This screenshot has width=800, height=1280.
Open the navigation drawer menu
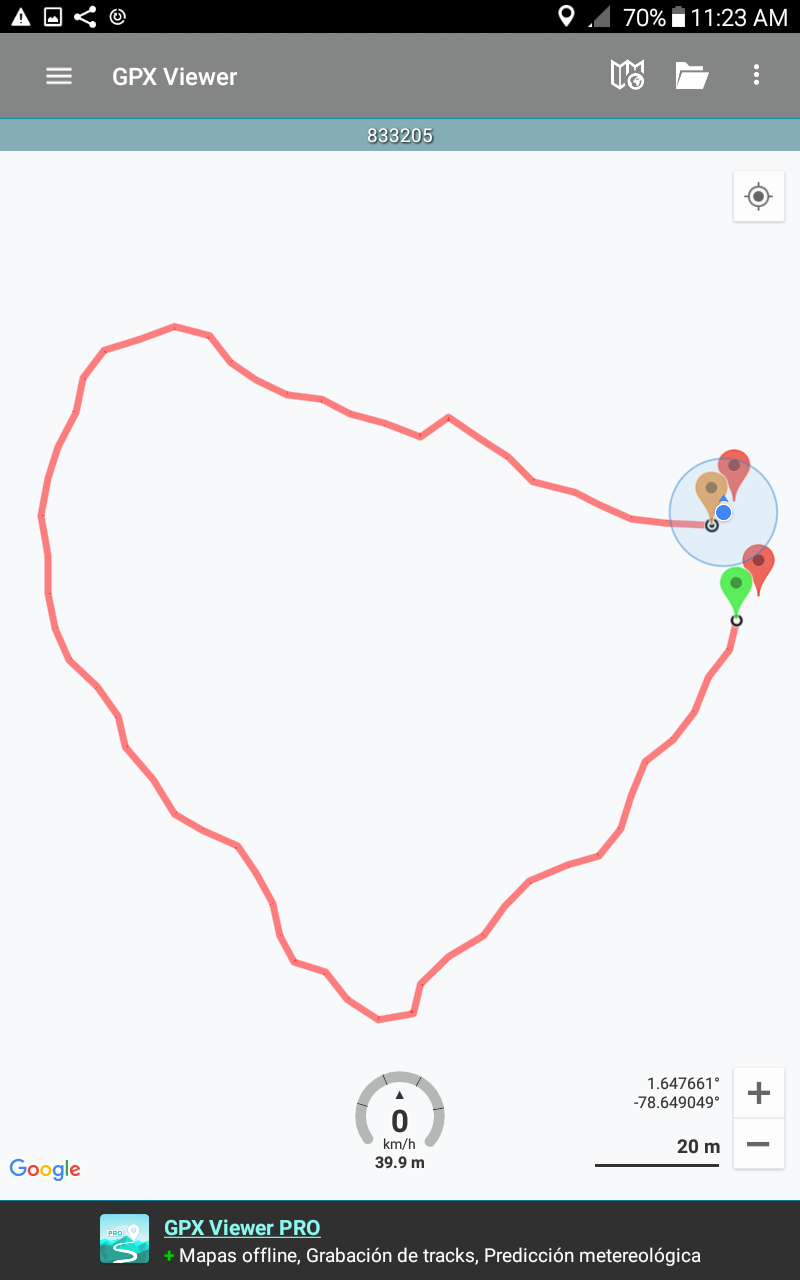(59, 77)
